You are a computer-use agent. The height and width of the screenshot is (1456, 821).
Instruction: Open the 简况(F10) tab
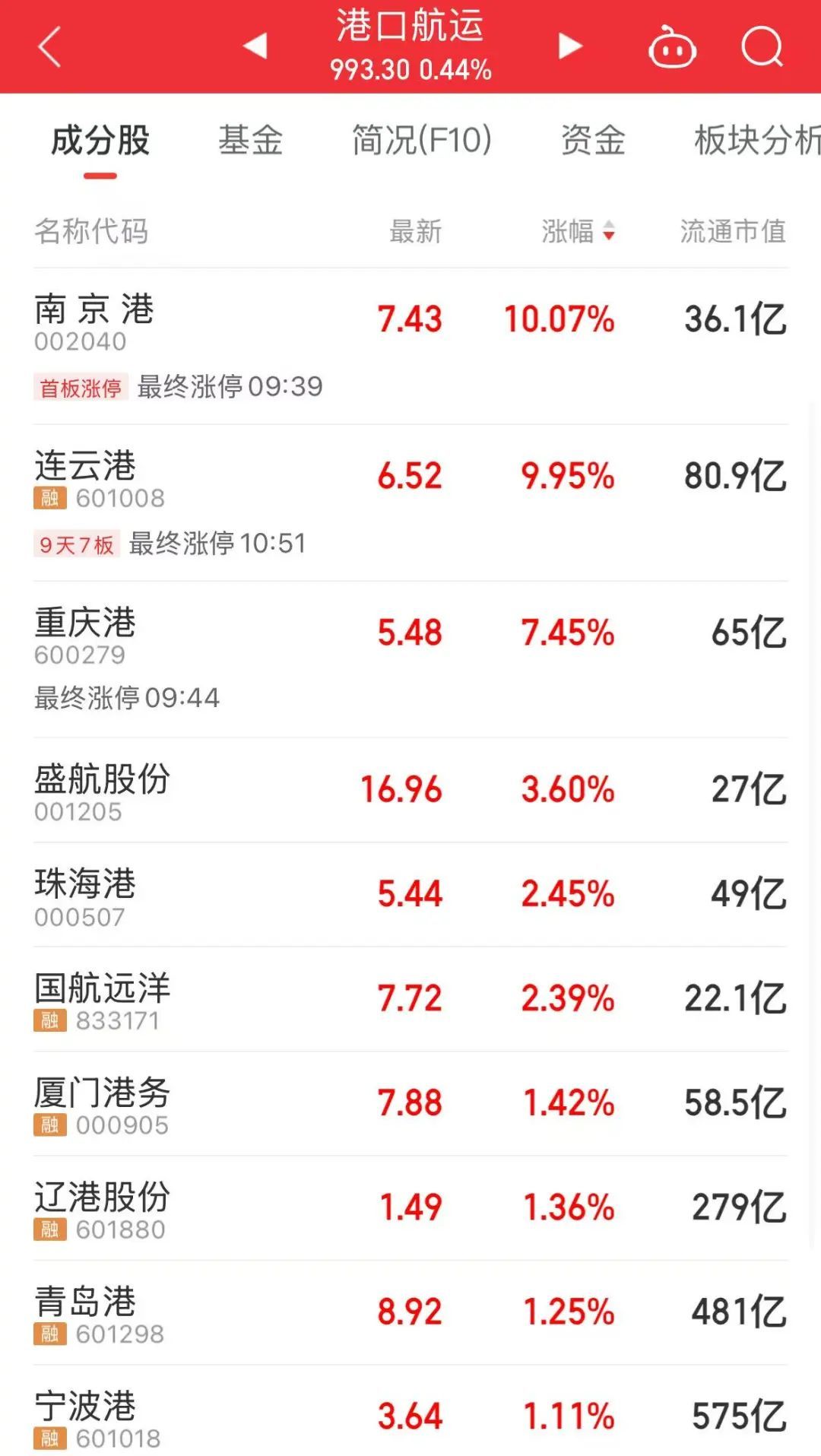point(422,141)
